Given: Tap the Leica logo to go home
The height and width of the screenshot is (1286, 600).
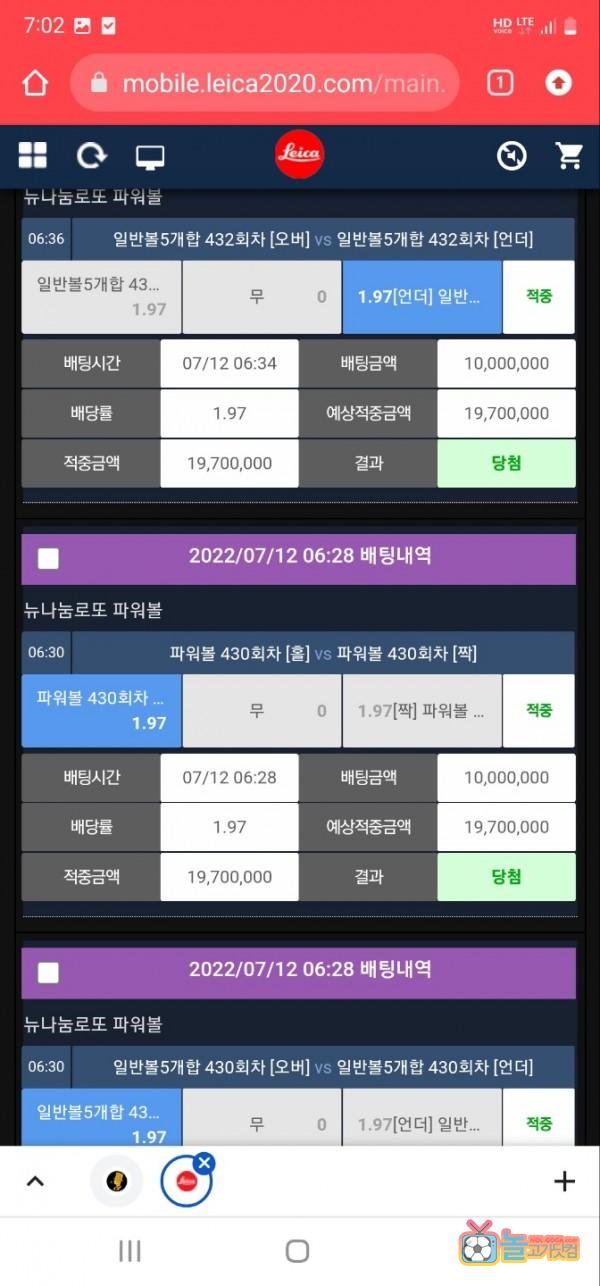Looking at the screenshot, I should [x=299, y=154].
